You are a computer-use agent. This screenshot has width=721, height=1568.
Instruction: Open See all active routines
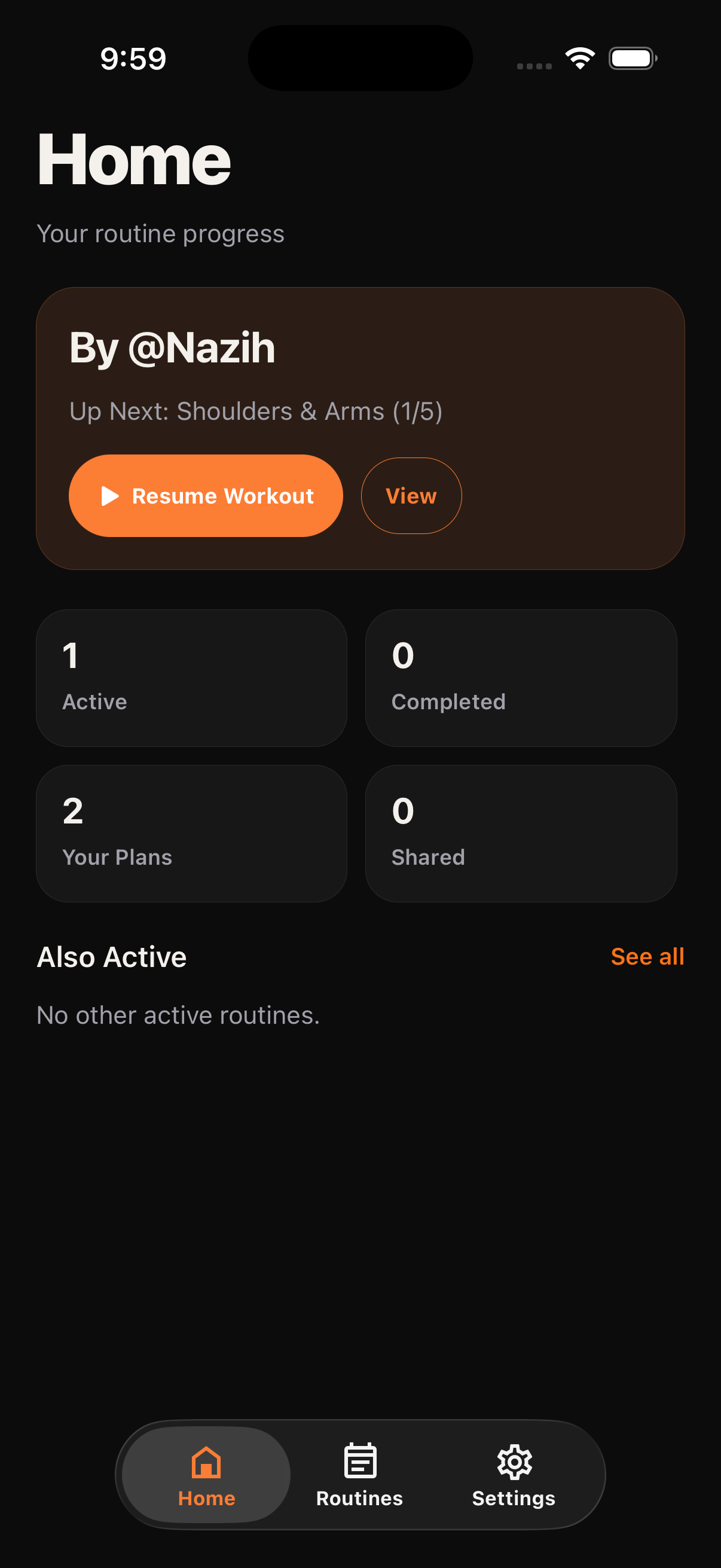click(x=647, y=956)
